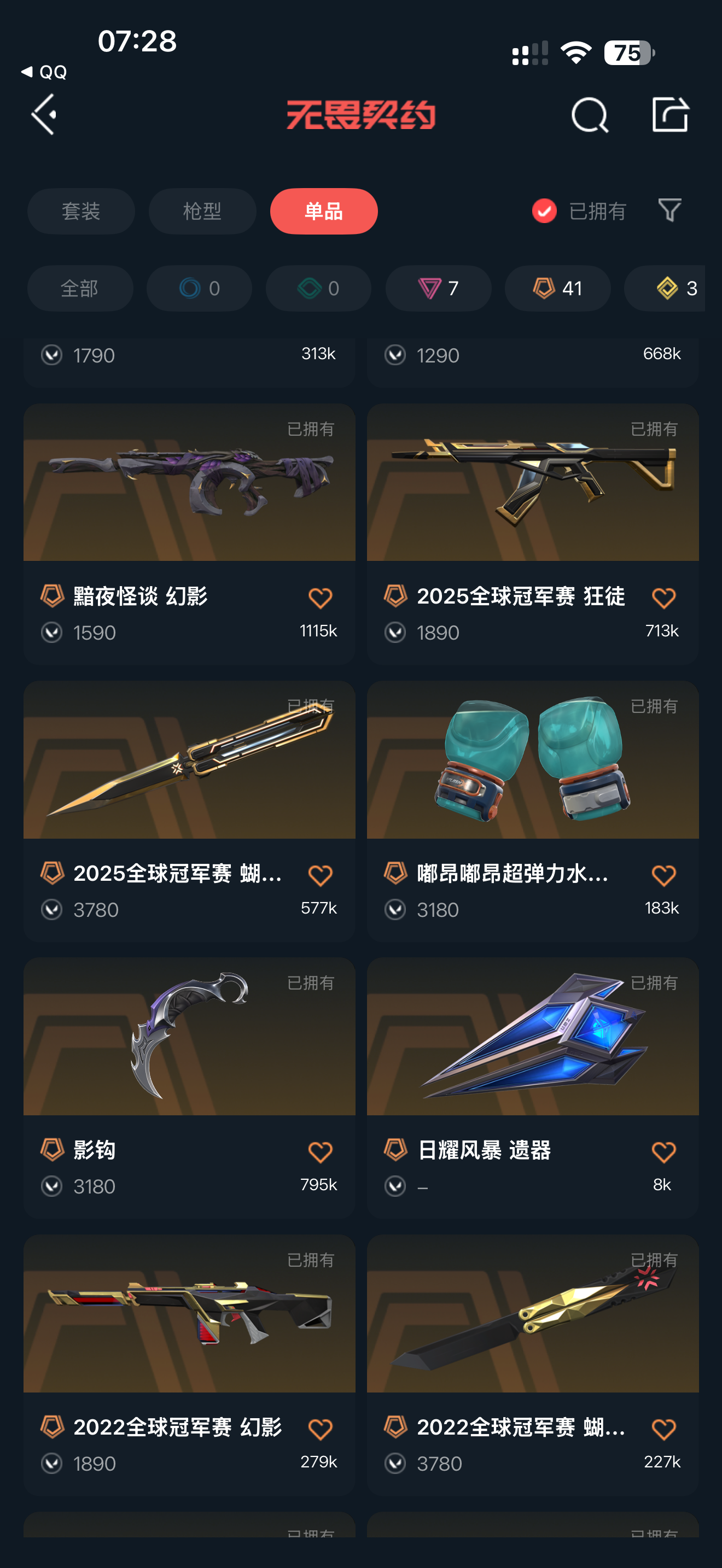Toggle the 已拥有 checkbox
Screen dimensions: 722x1568
pos(544,211)
